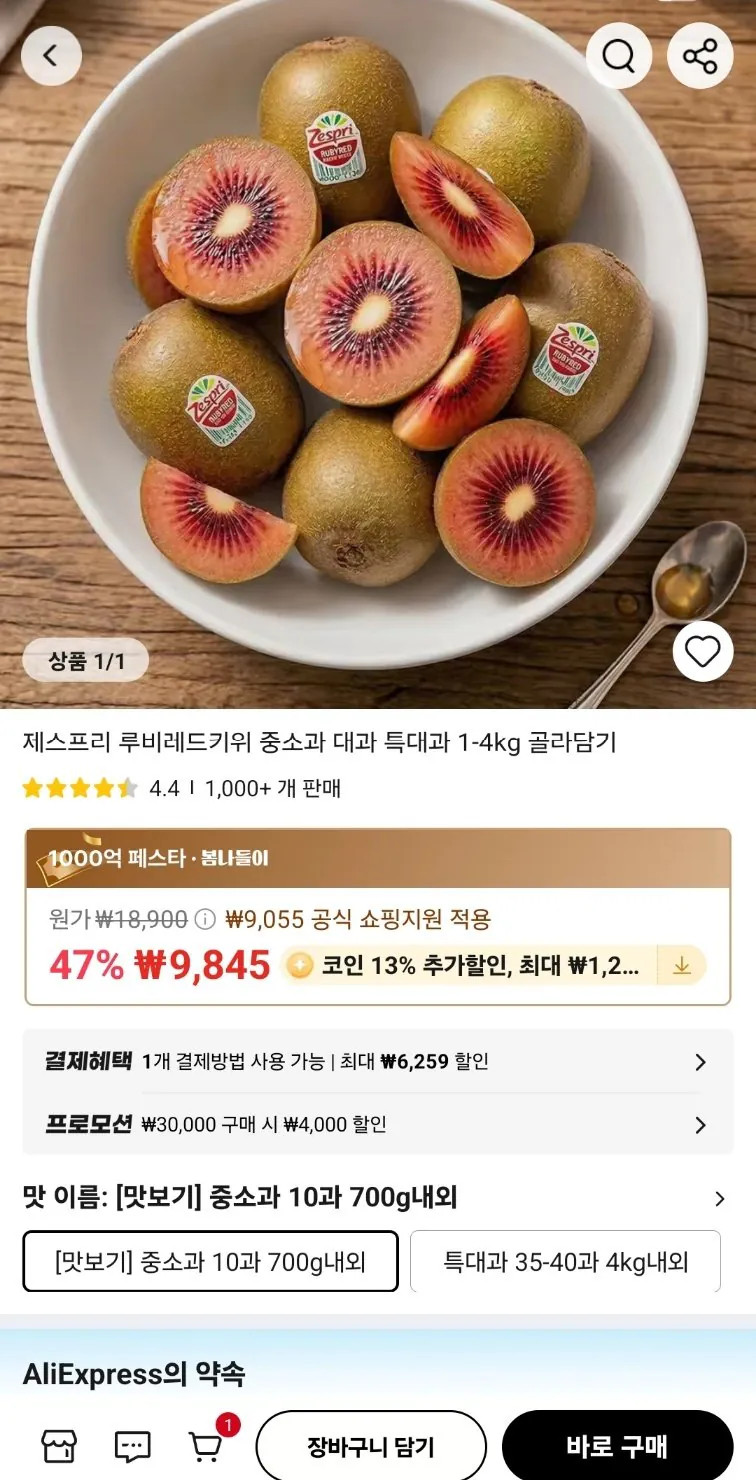
Task: Open the 1000억 페스타 봄나들이 banner
Action: 378,856
